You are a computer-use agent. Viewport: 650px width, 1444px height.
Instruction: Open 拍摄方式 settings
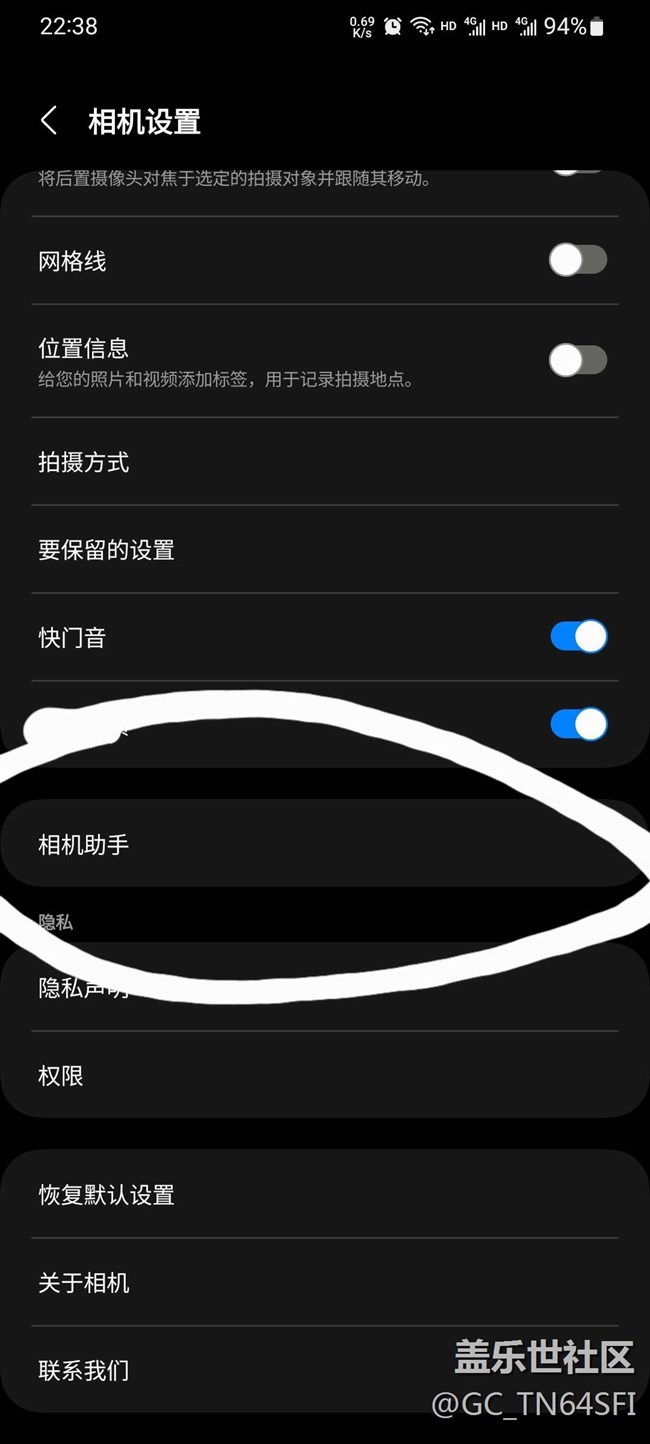point(84,462)
